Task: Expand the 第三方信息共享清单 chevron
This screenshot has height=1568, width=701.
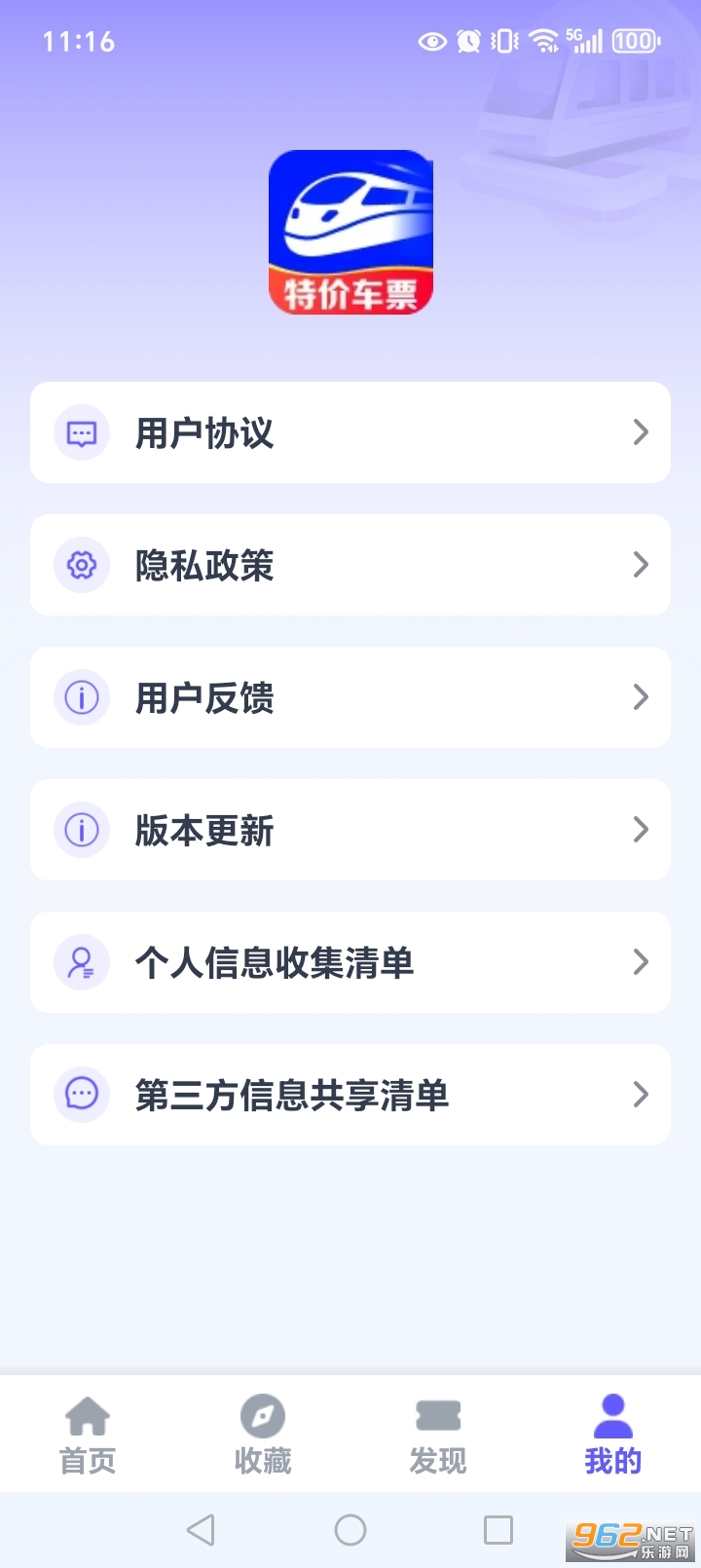Action: (641, 1095)
